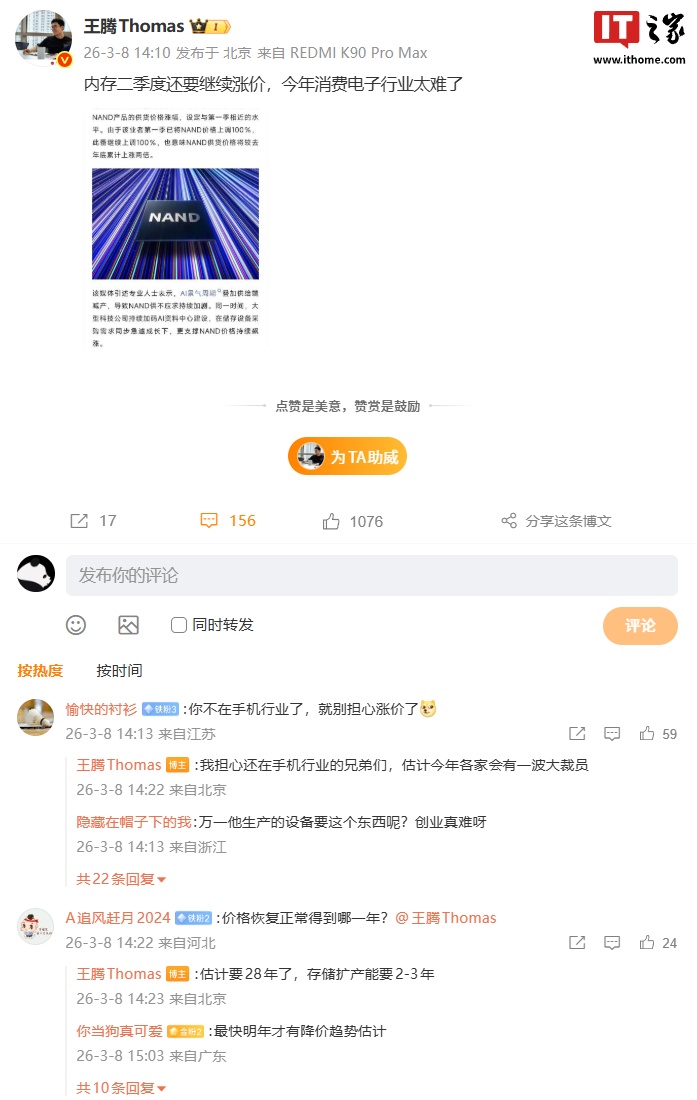Image resolution: width=697 pixels, height=1100 pixels.
Task: Open 王腾Thomas's profile avatar
Action: tap(42, 38)
